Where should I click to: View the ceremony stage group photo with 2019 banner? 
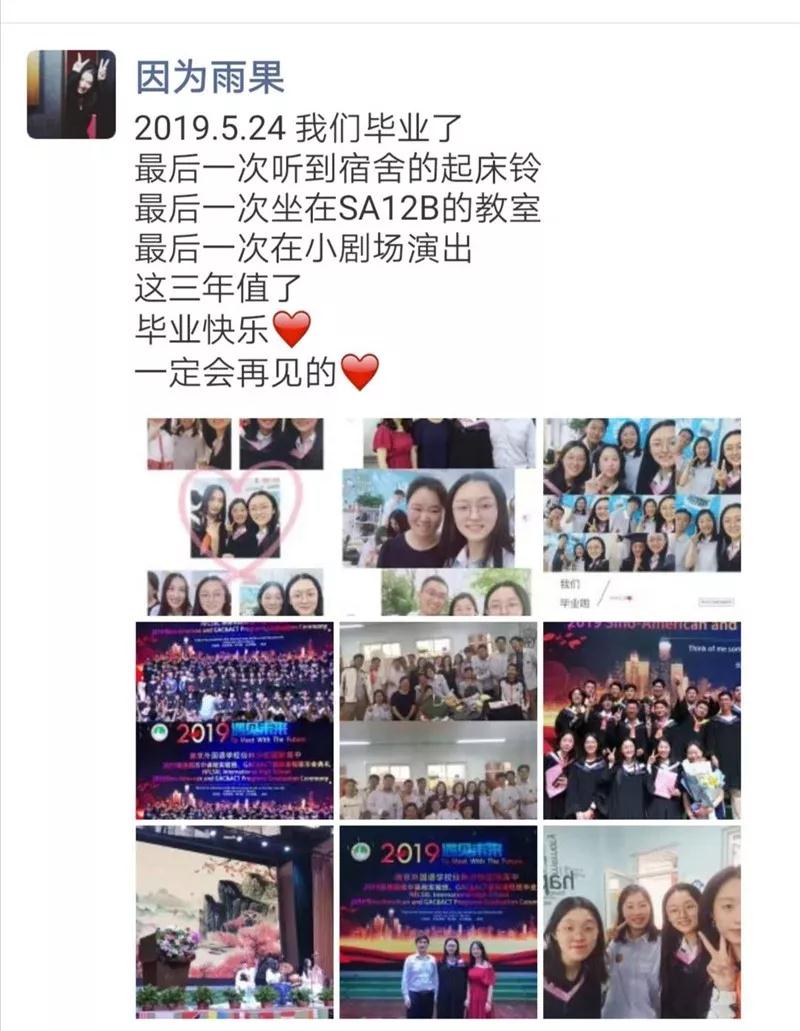235,720
